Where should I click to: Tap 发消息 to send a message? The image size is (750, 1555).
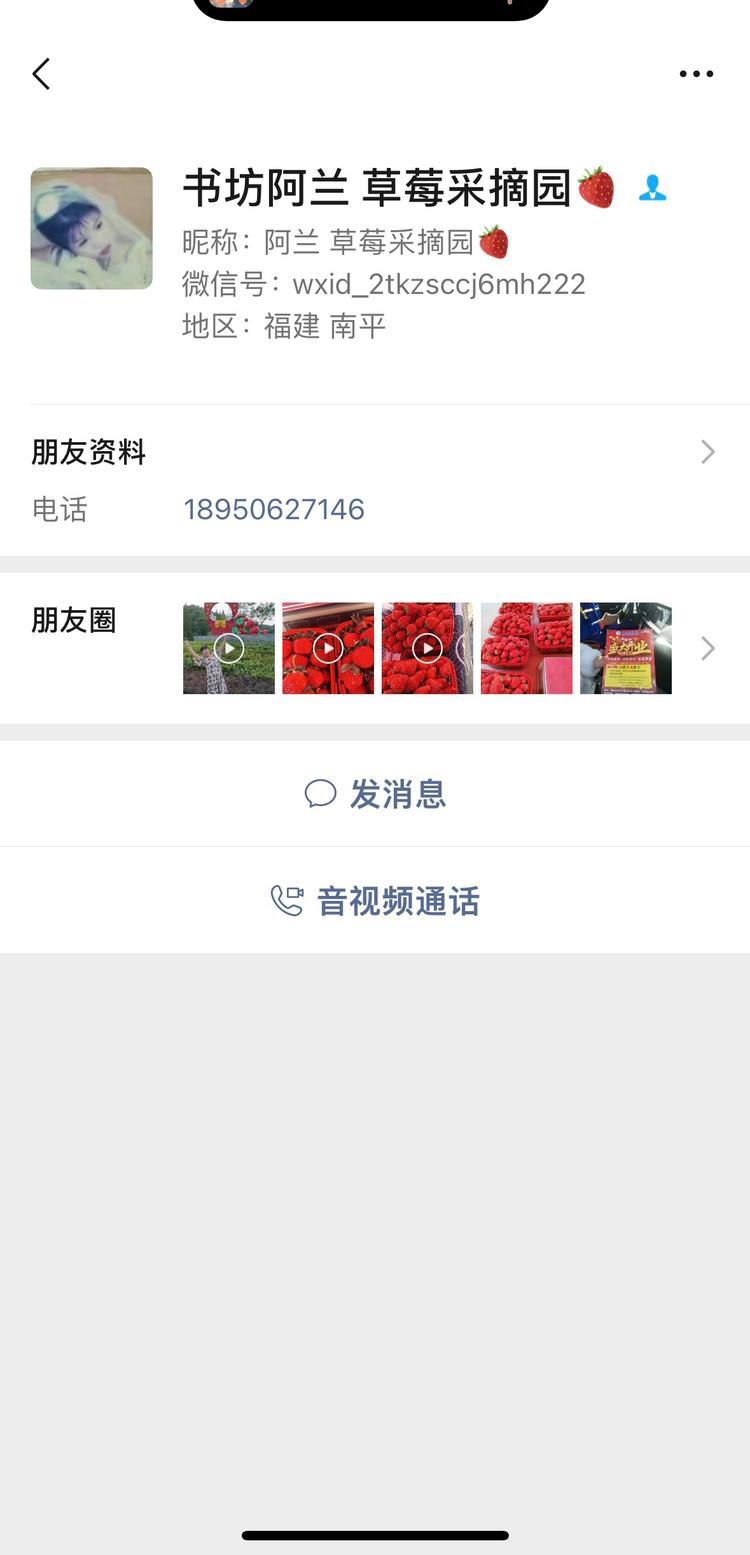click(x=375, y=794)
